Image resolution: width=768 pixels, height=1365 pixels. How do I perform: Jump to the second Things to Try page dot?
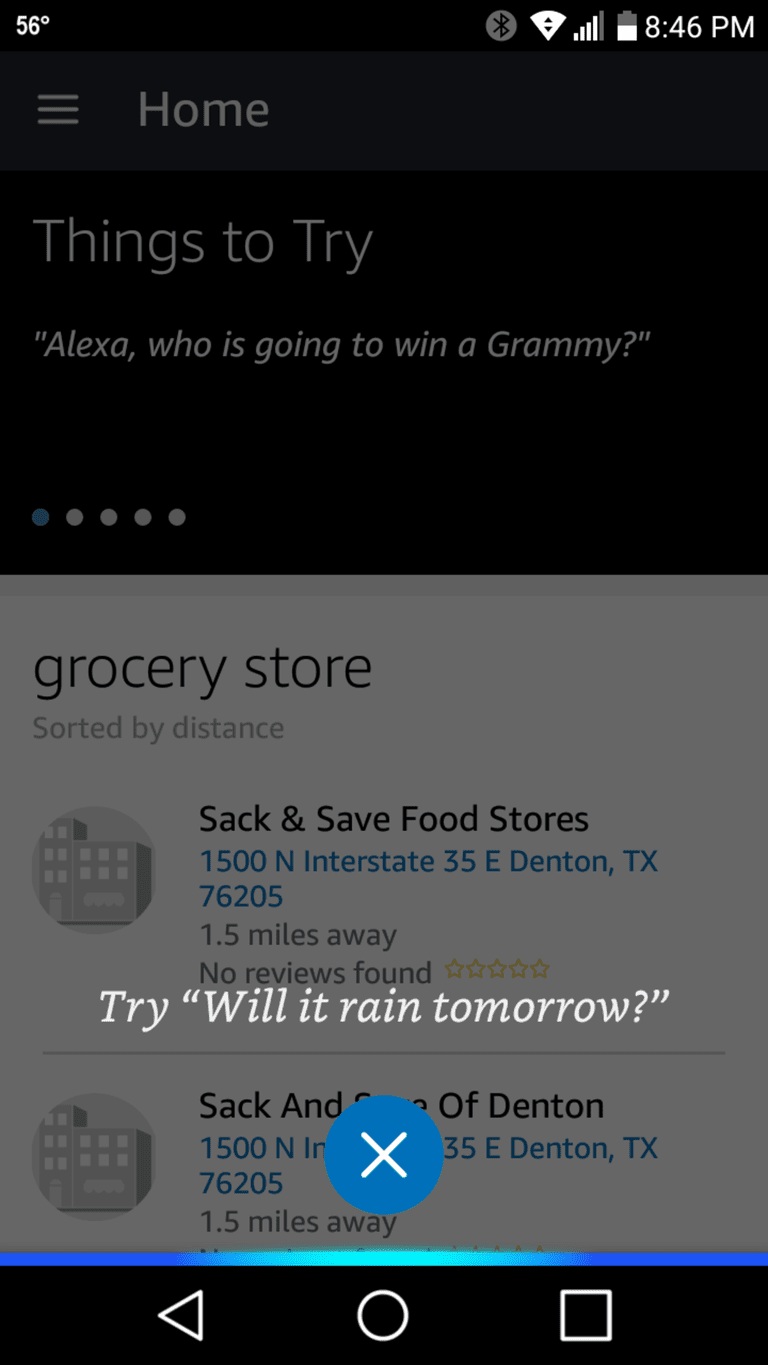75,517
